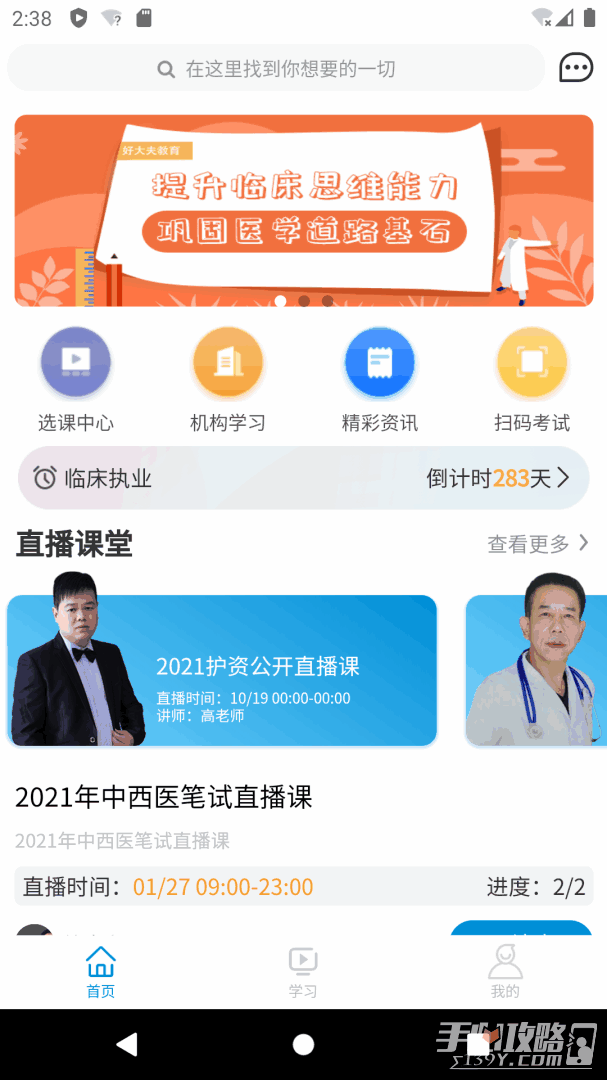Open the messages chat bubble icon
This screenshot has height=1080, width=607.
point(576,68)
